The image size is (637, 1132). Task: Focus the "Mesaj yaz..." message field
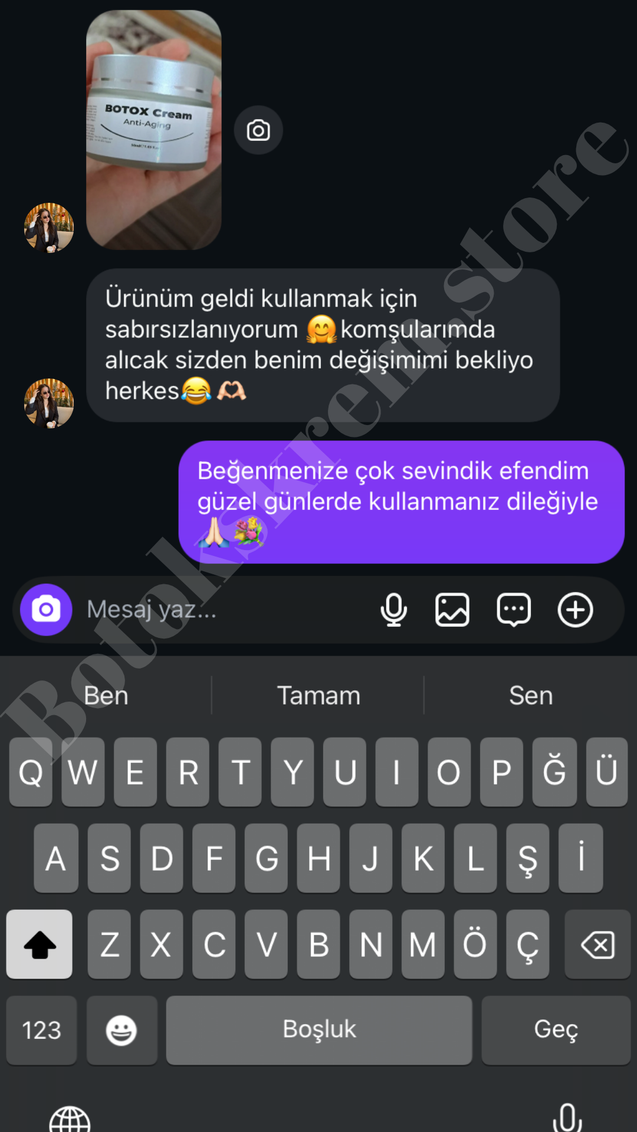[x=220, y=609]
